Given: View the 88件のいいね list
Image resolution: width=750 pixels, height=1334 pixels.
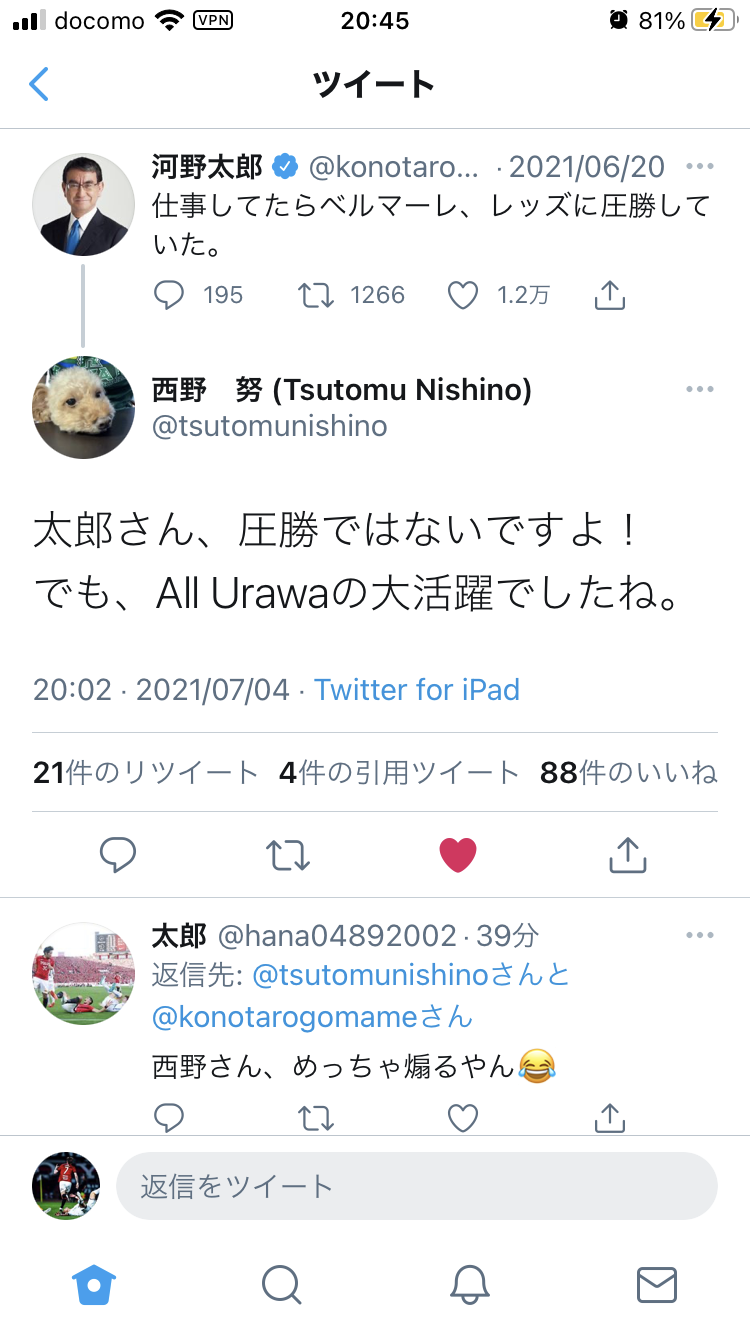Looking at the screenshot, I should pos(628,773).
